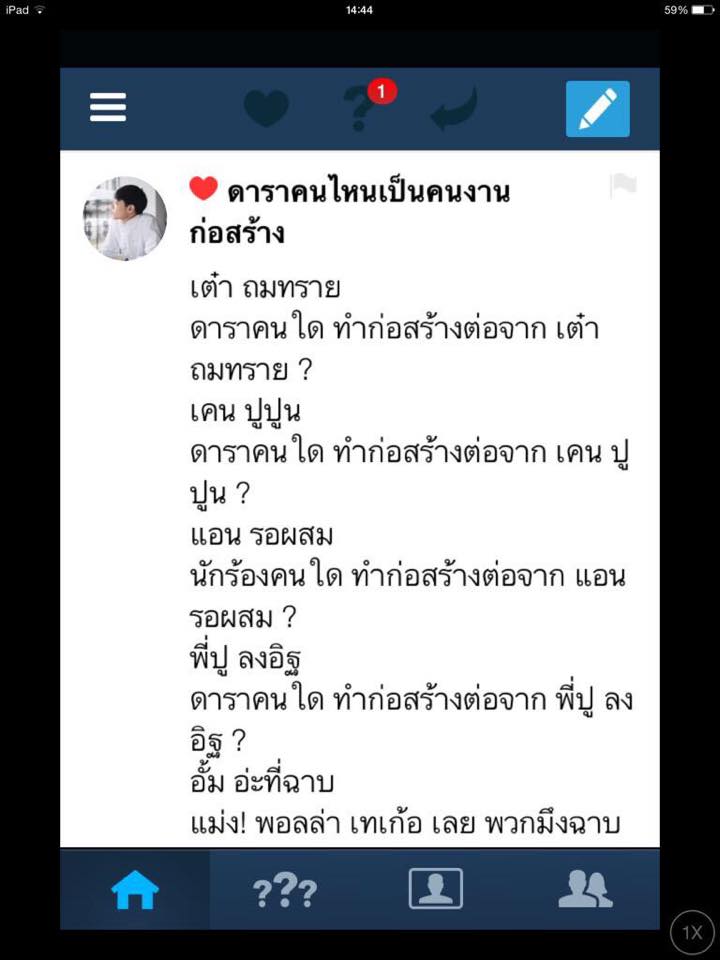Compose a new post with pencil button
The width and height of the screenshot is (720, 960).
coord(597,108)
